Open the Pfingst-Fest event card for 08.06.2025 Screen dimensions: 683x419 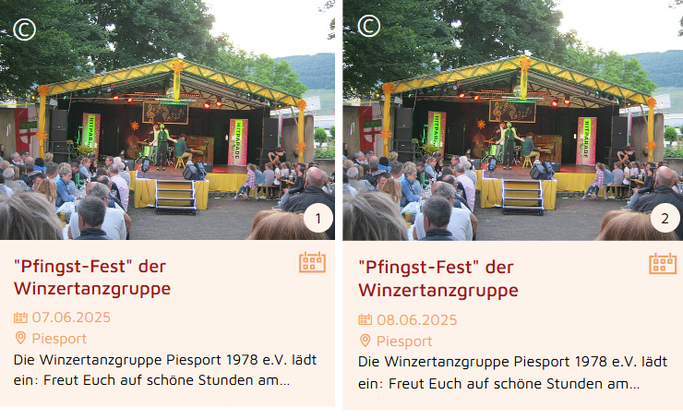pyautogui.click(x=435, y=278)
